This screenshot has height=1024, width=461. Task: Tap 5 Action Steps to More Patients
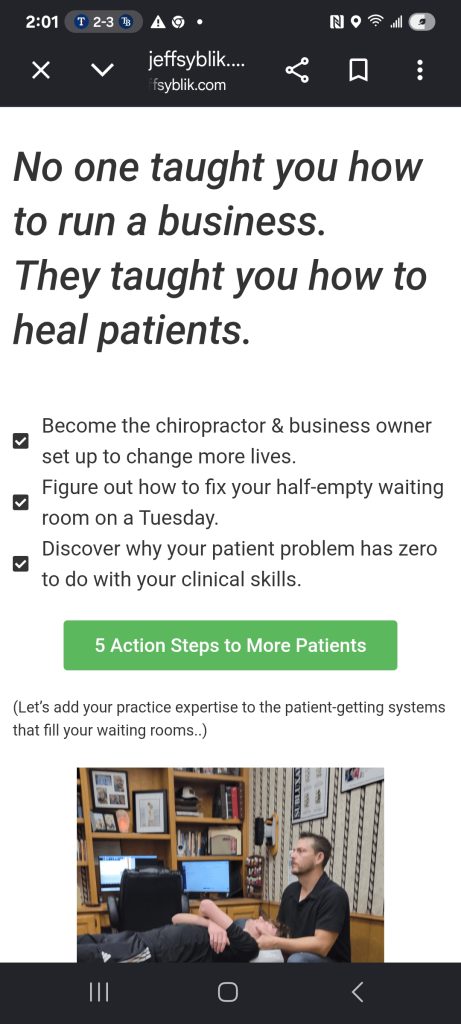tap(230, 645)
